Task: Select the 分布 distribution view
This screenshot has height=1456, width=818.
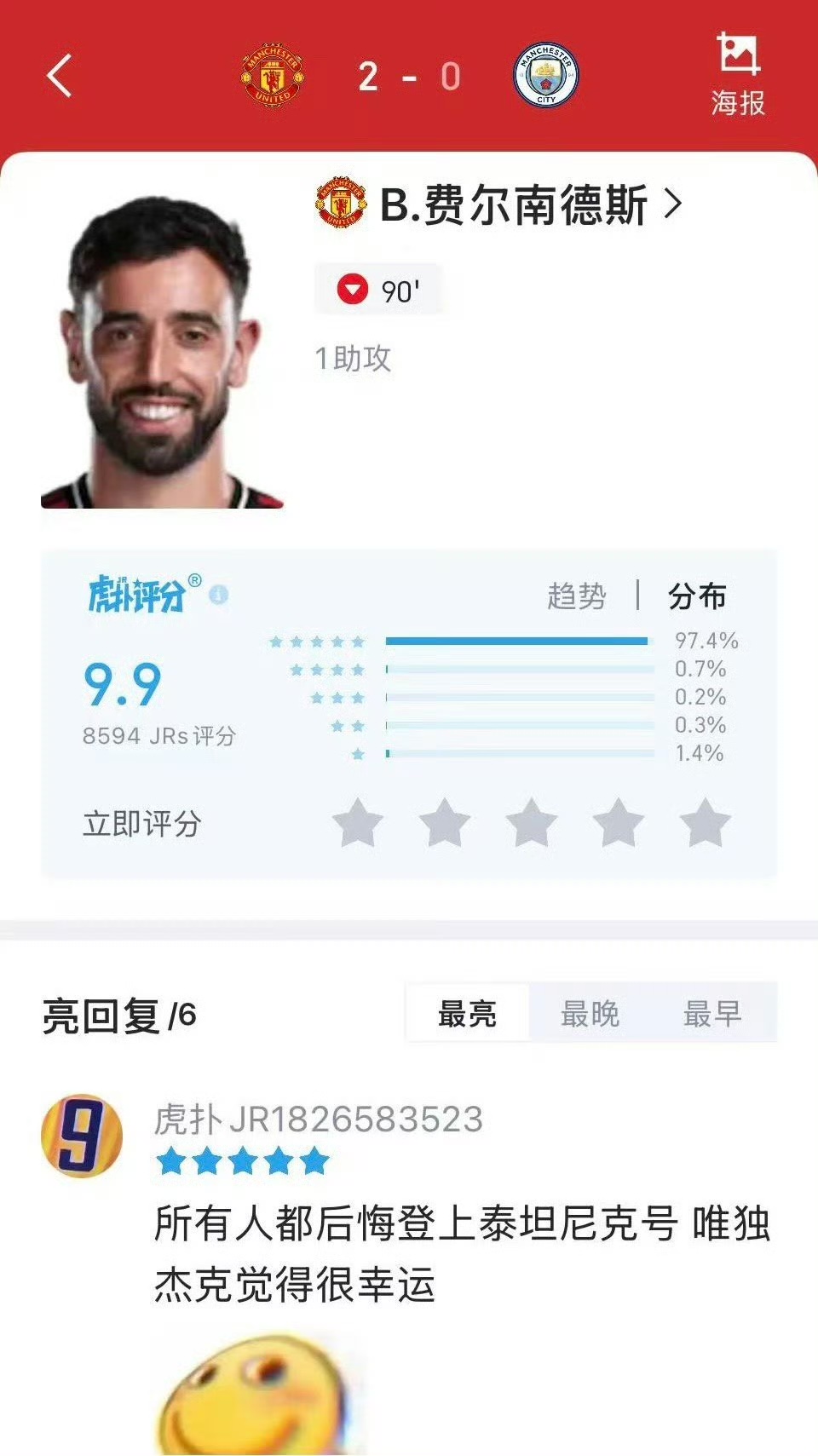Action: click(x=697, y=596)
